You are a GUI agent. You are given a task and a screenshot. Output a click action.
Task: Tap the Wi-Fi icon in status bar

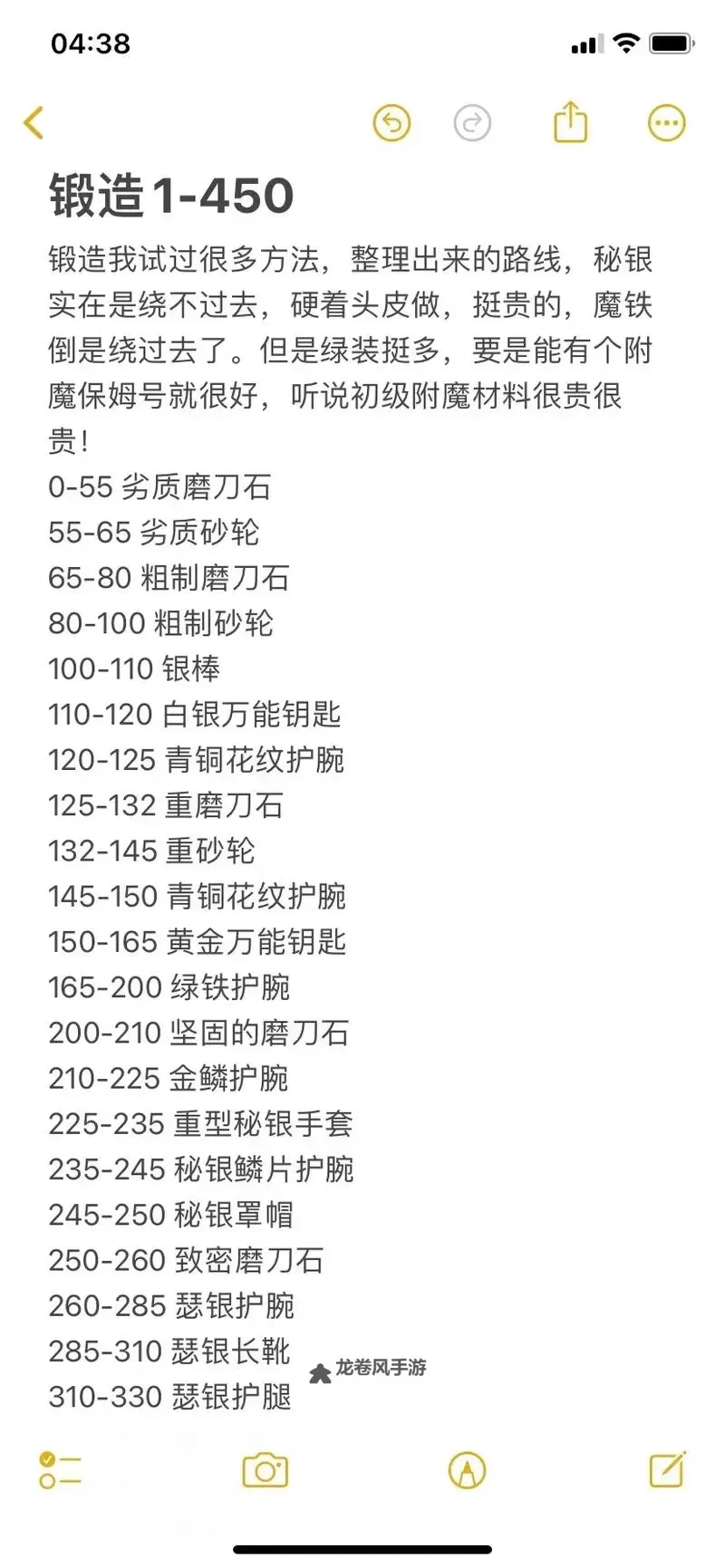tap(627, 42)
